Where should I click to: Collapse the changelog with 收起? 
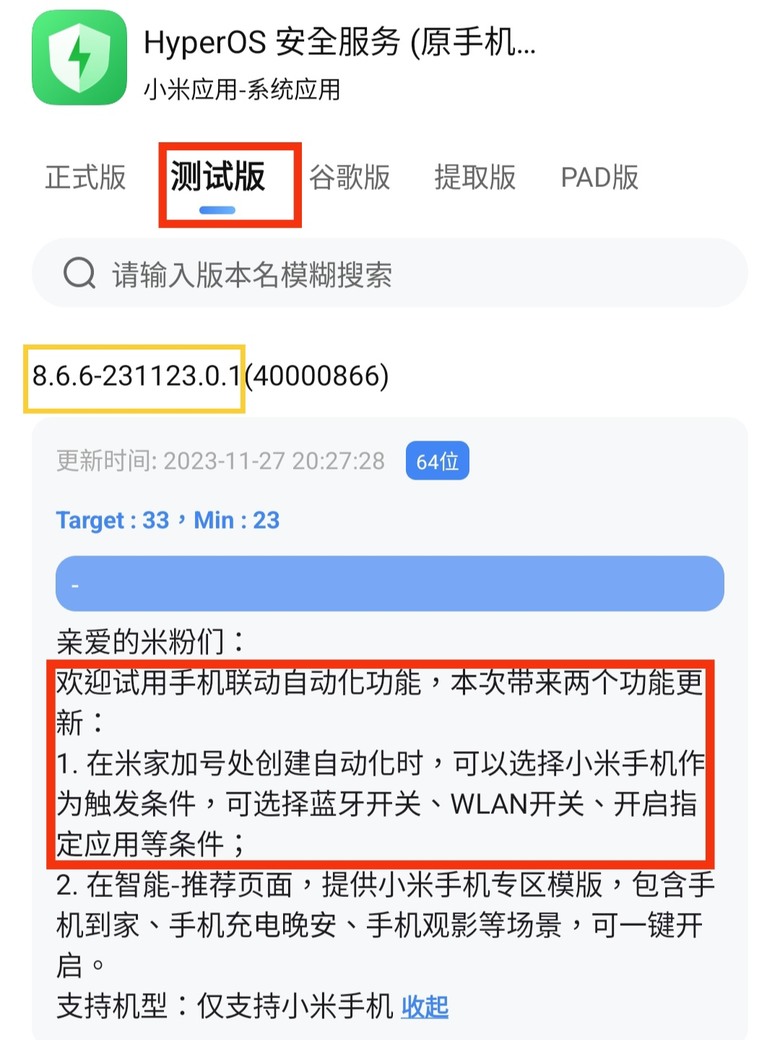tap(425, 1007)
